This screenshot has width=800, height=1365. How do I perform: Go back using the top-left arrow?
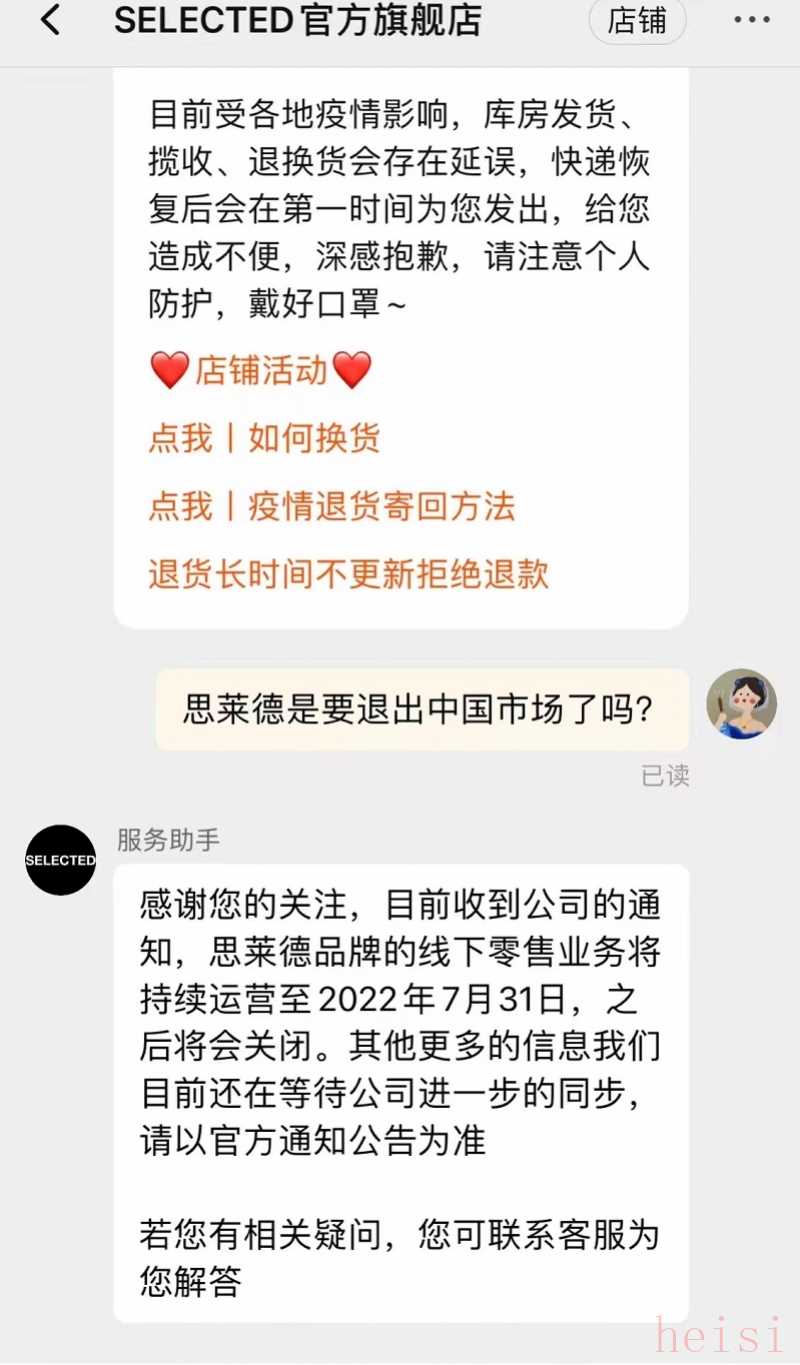point(50,20)
